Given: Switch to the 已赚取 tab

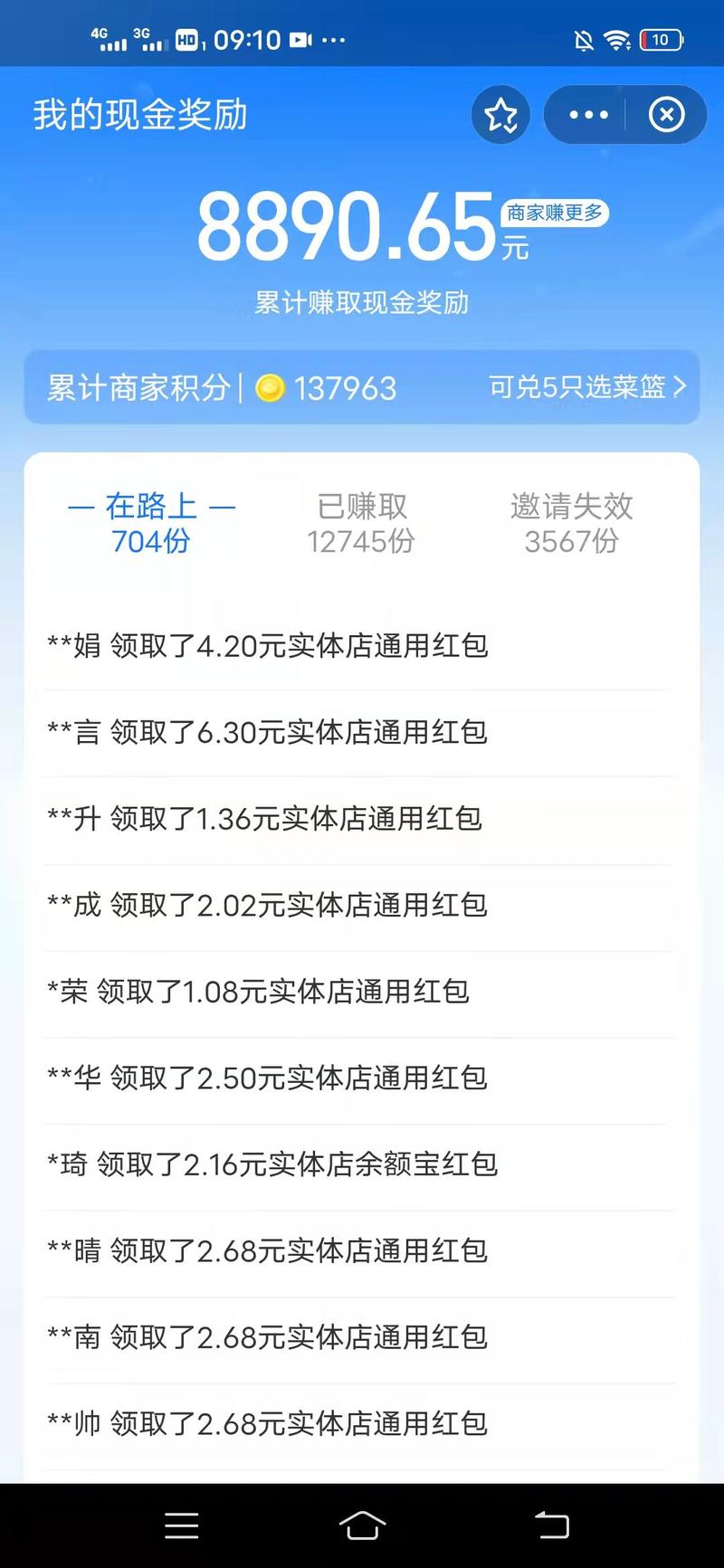Looking at the screenshot, I should (359, 523).
